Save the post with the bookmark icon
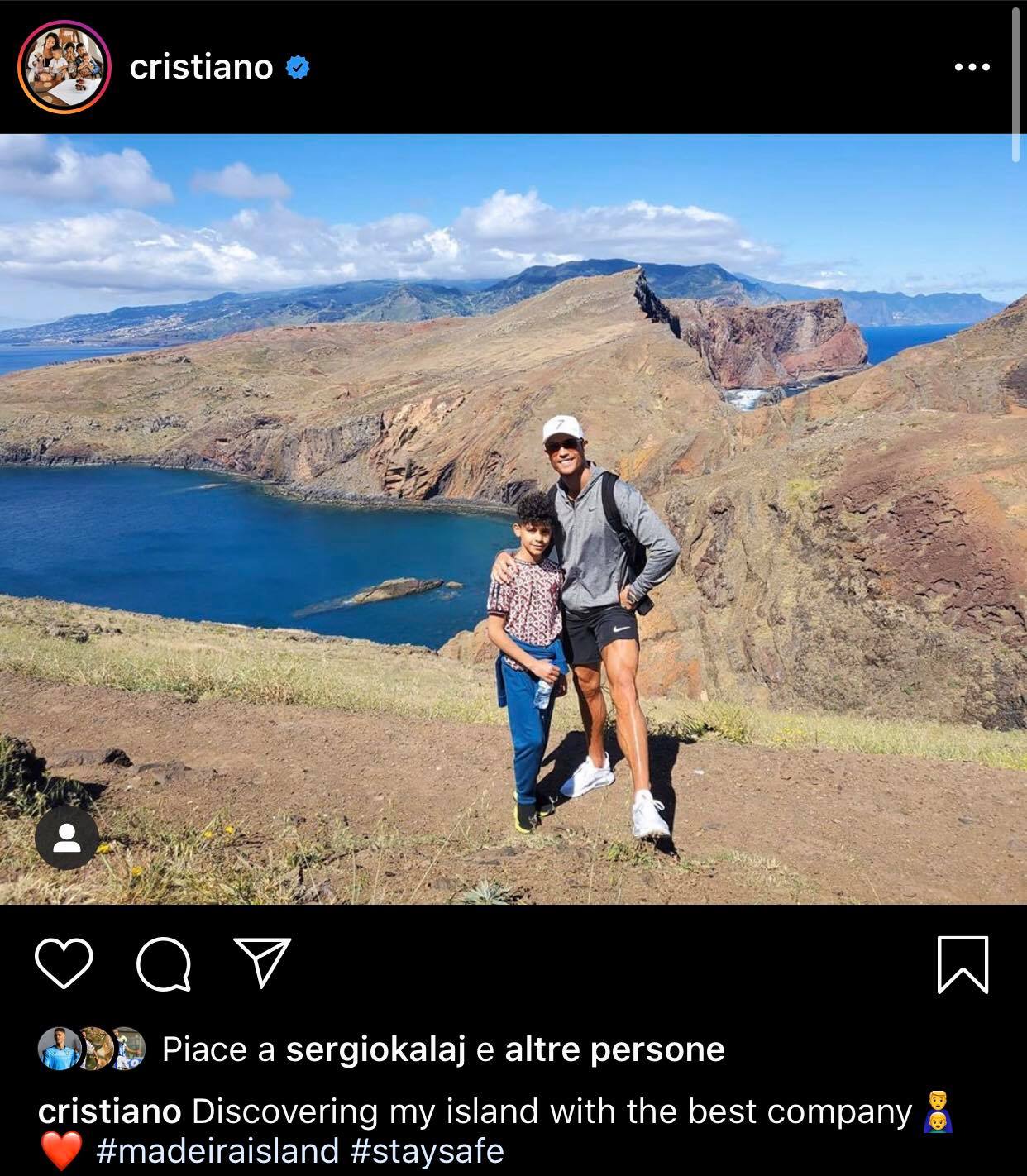1027x1176 pixels. pos(963,964)
